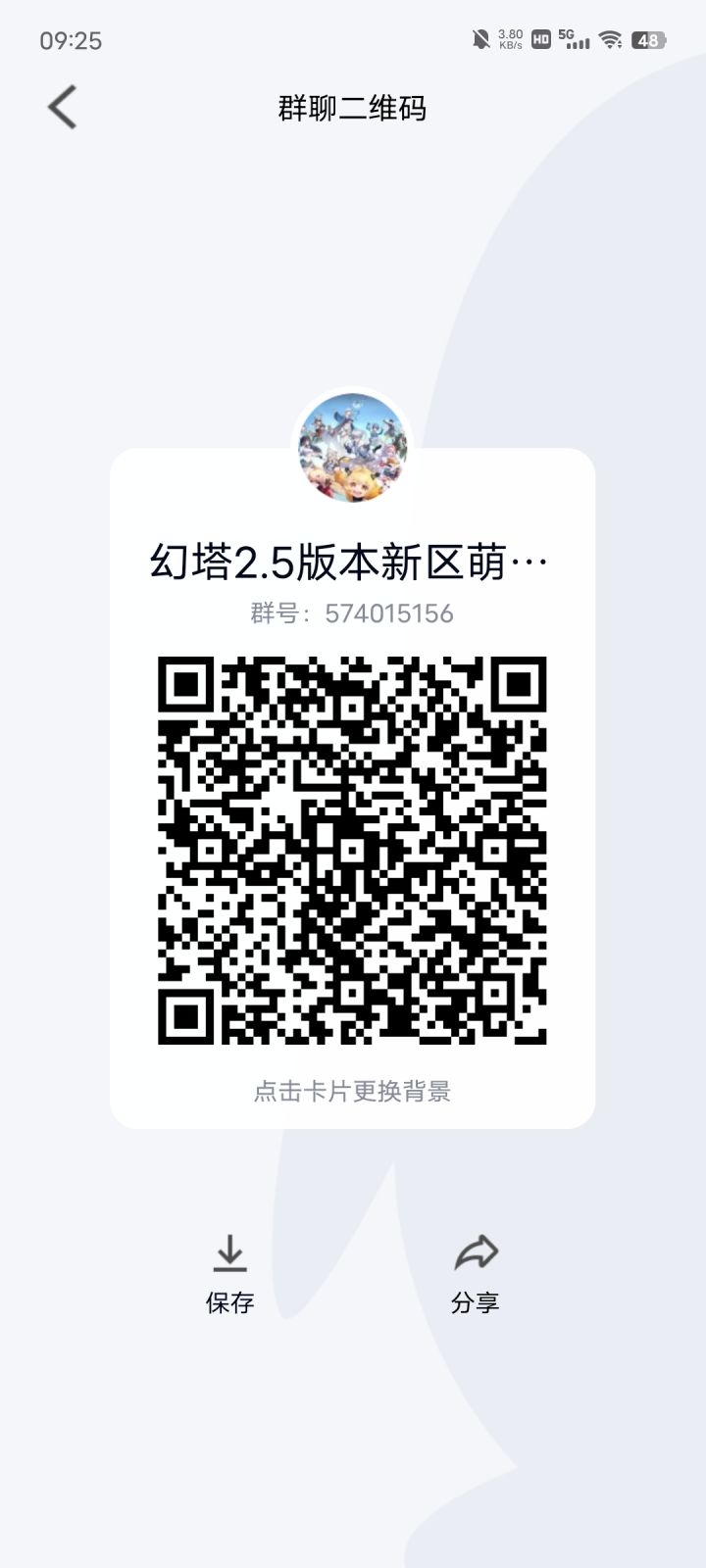706x1568 pixels.
Task: Tap the 群聊二维码 title text
Action: (353, 108)
